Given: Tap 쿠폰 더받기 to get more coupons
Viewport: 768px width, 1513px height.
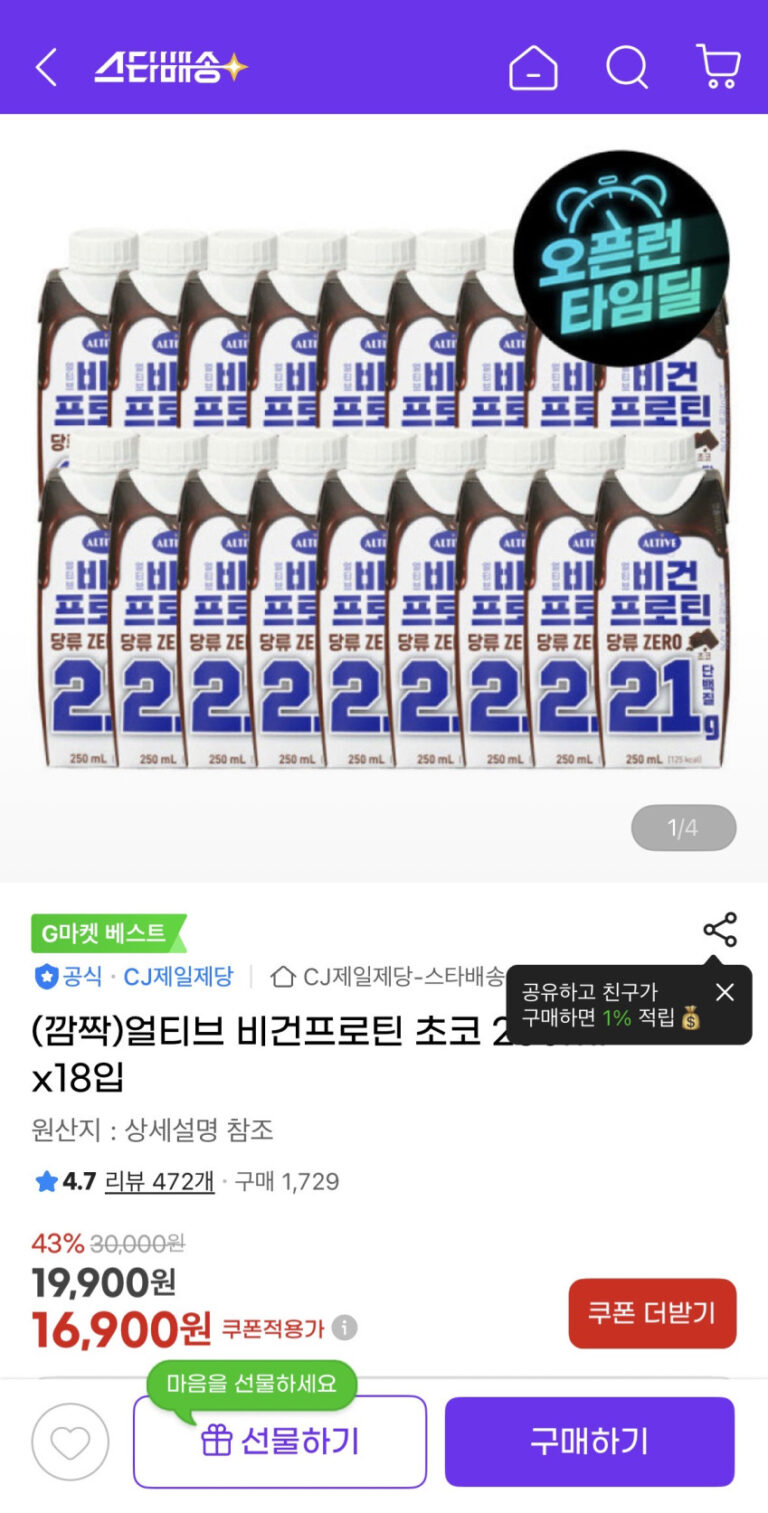Looking at the screenshot, I should click(x=652, y=1313).
